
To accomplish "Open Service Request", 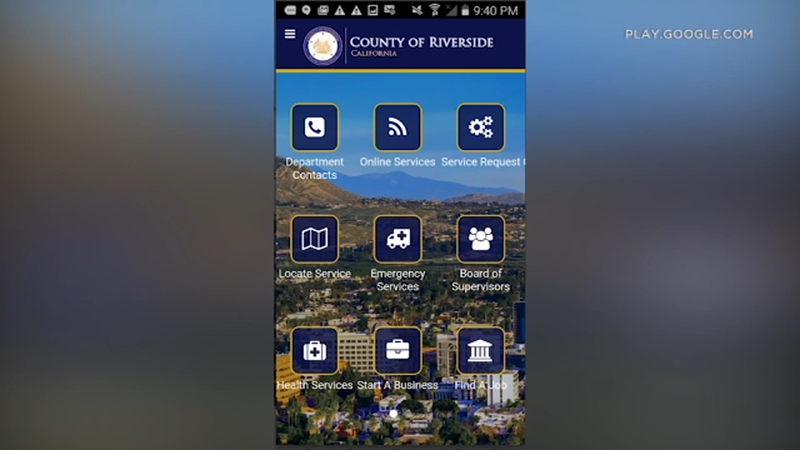I will (x=481, y=128).
